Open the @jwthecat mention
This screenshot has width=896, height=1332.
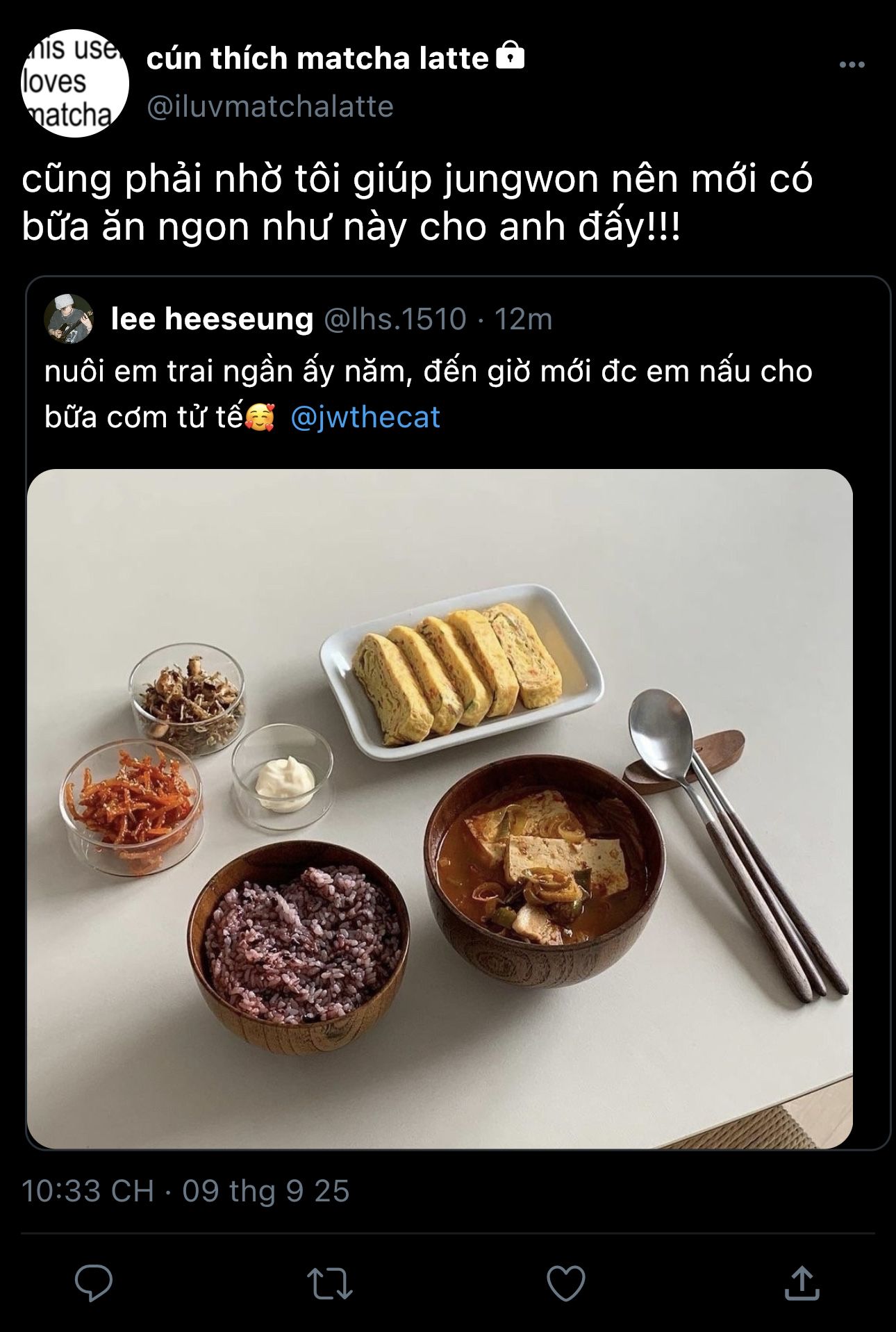[365, 418]
